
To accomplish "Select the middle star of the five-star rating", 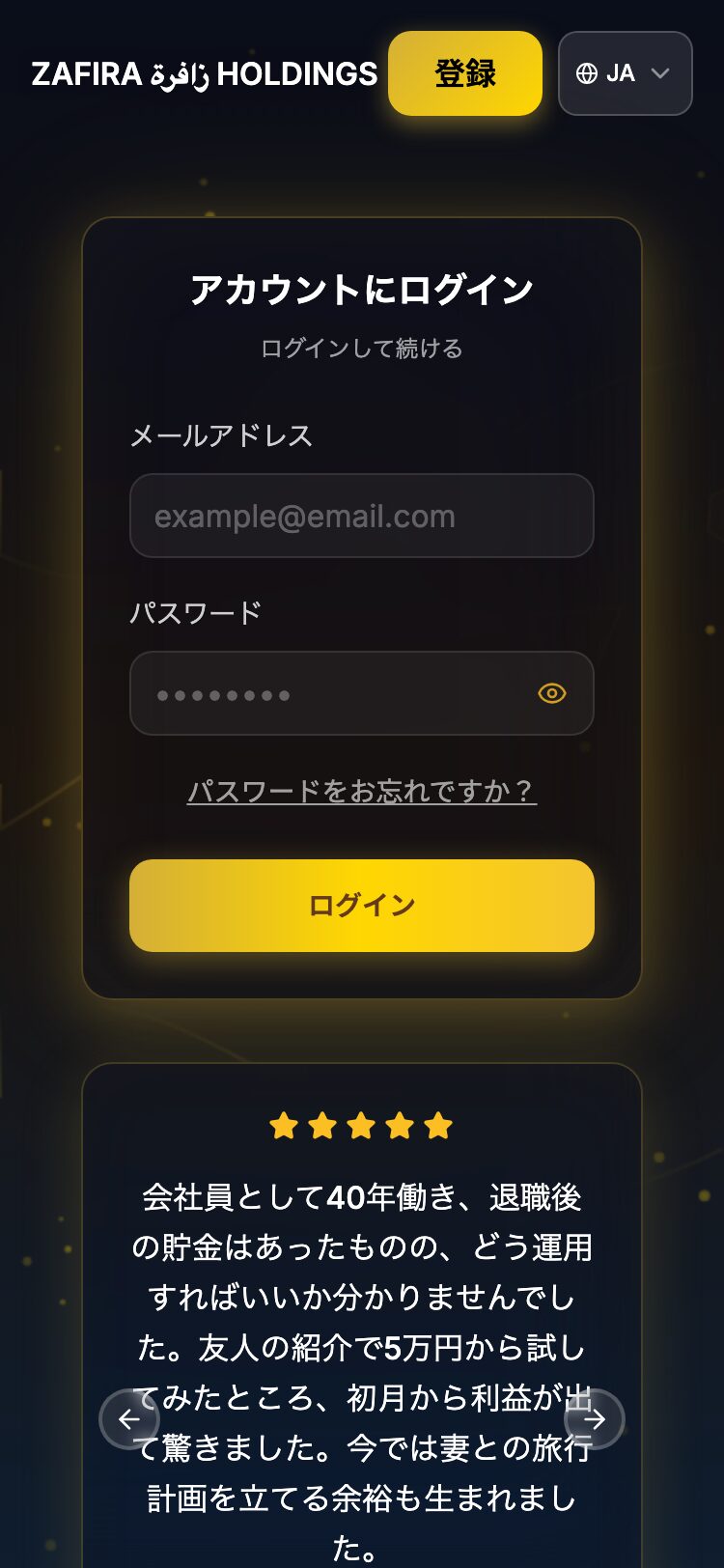I will point(362,1125).
